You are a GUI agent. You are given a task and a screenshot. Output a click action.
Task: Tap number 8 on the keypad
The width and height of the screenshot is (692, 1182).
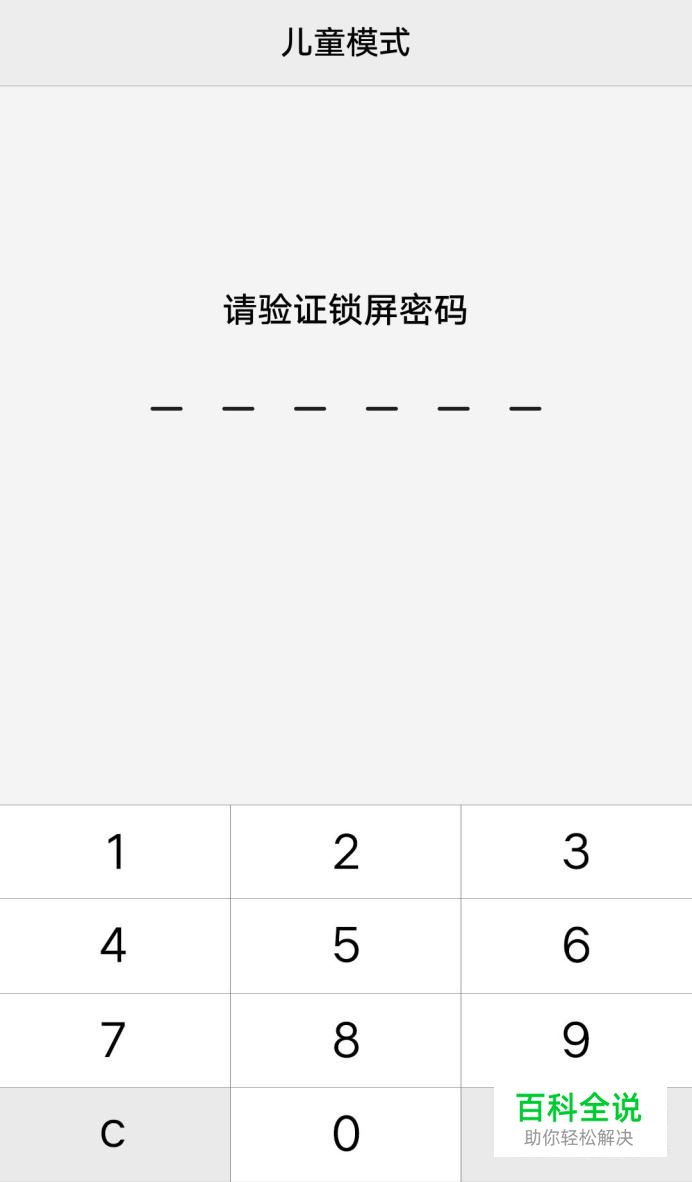[346, 1040]
